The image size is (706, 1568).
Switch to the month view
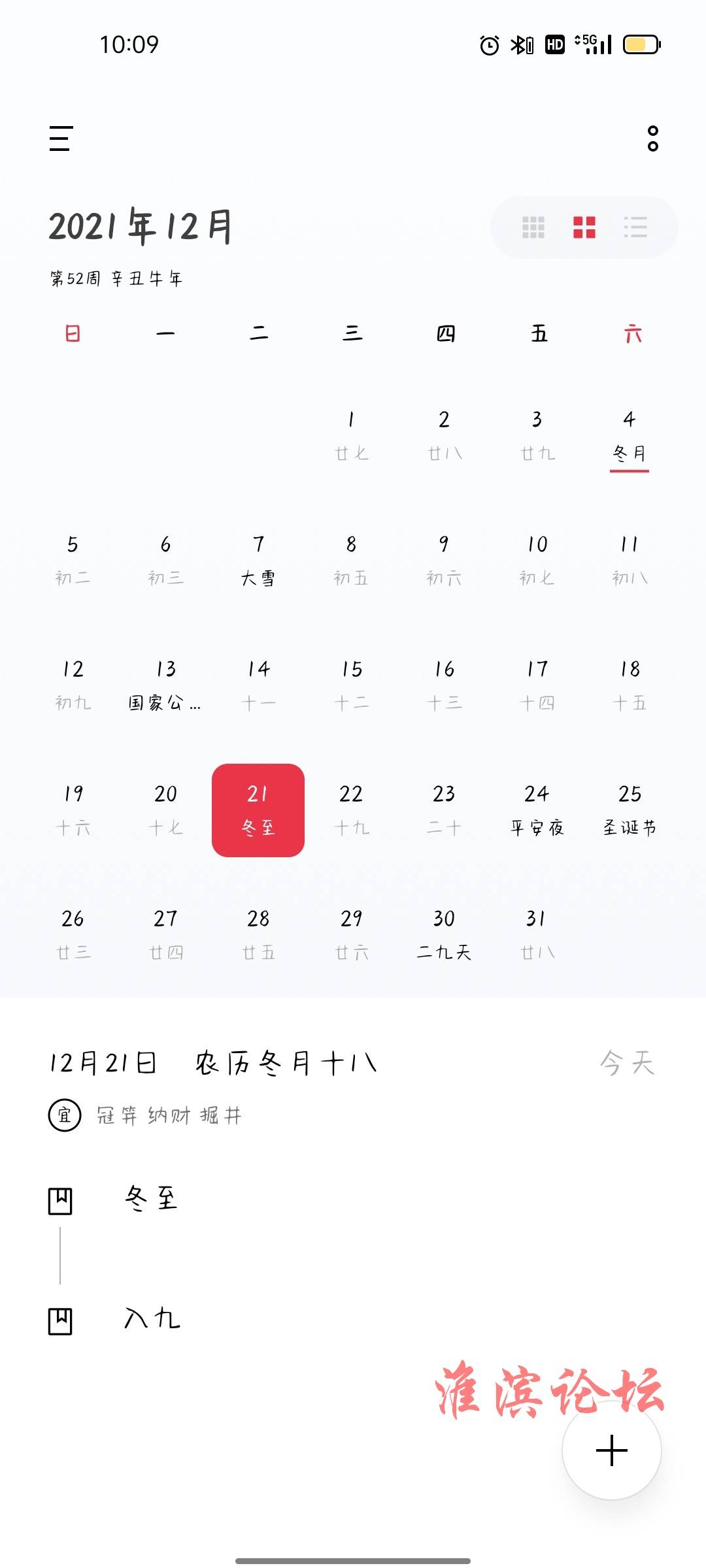pos(584,227)
